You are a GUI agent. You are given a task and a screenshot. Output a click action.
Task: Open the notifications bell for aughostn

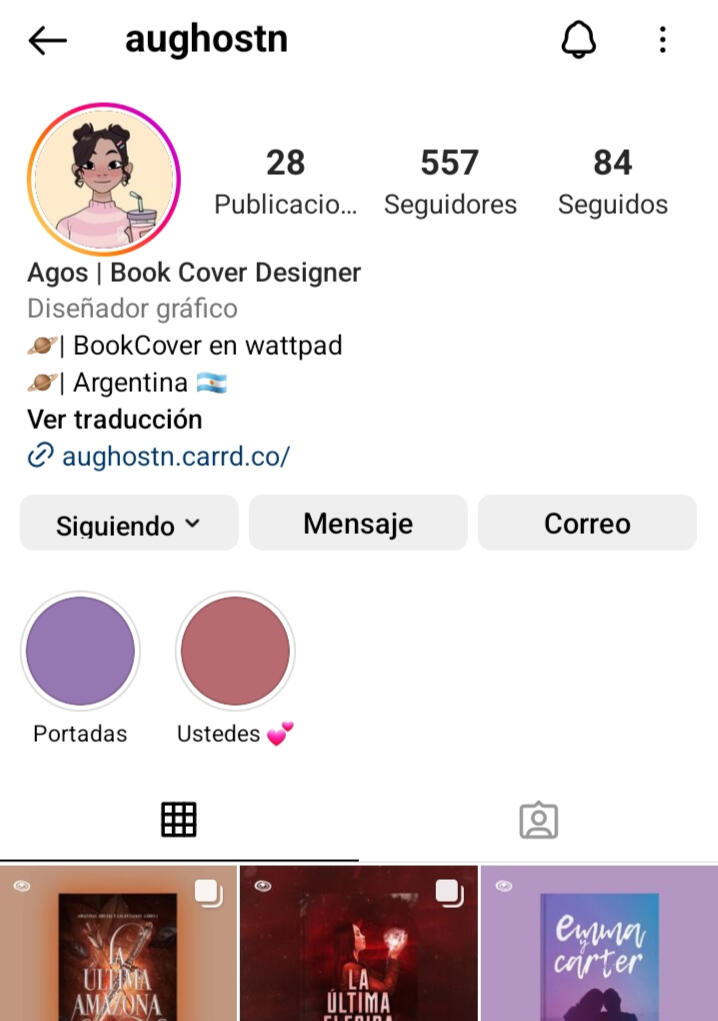[577, 40]
